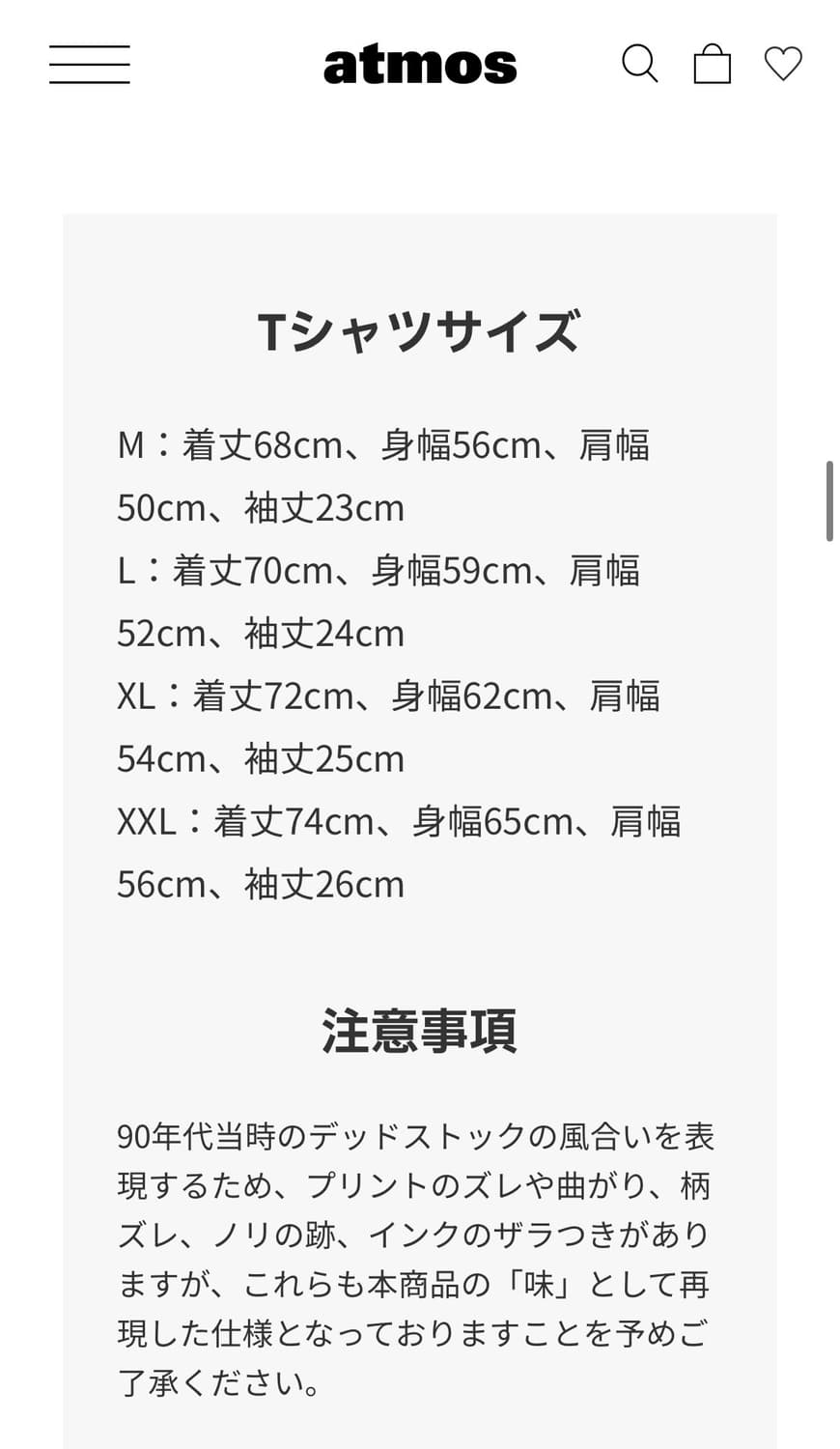The height and width of the screenshot is (1449, 840).
Task: Select the search magnifier at top right
Action: (x=639, y=63)
